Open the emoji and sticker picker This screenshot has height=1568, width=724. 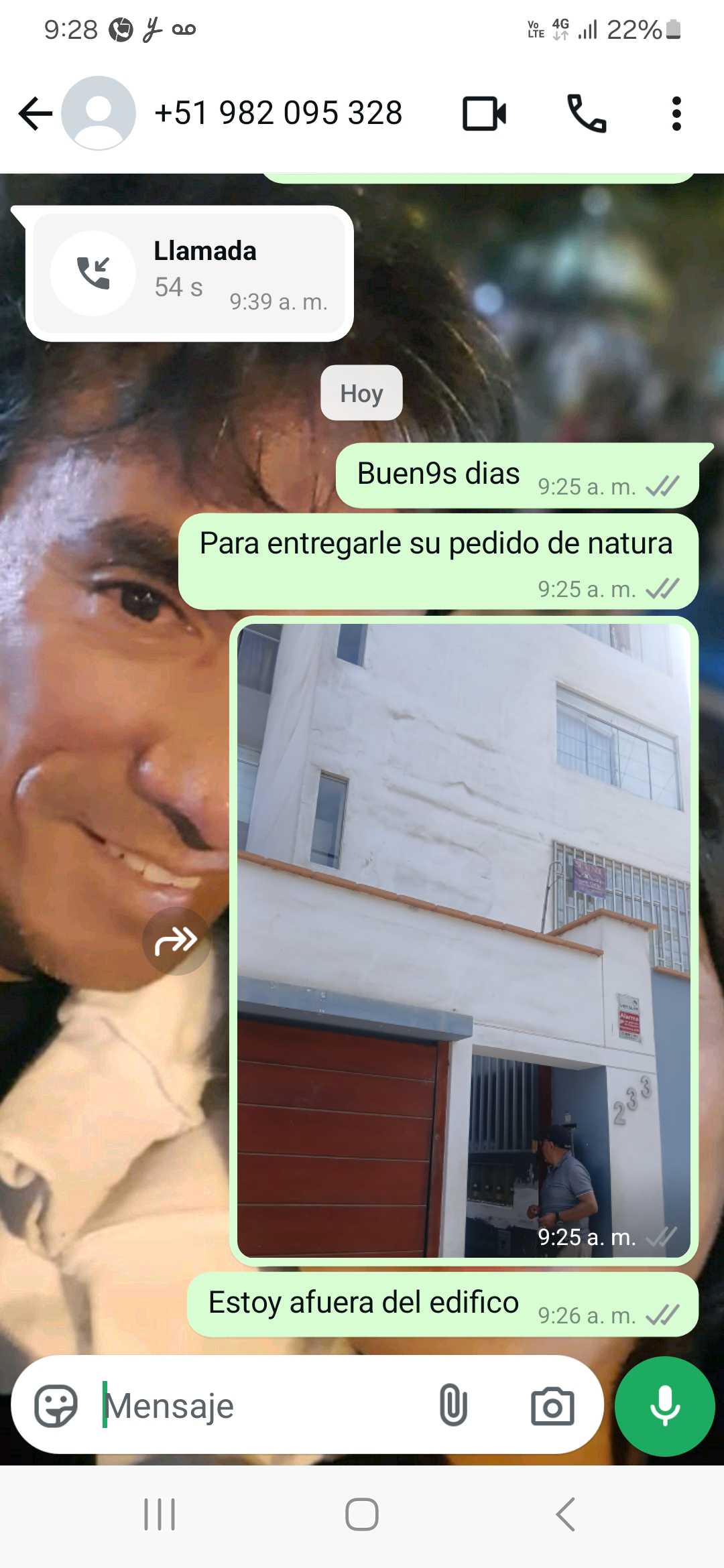56,1405
